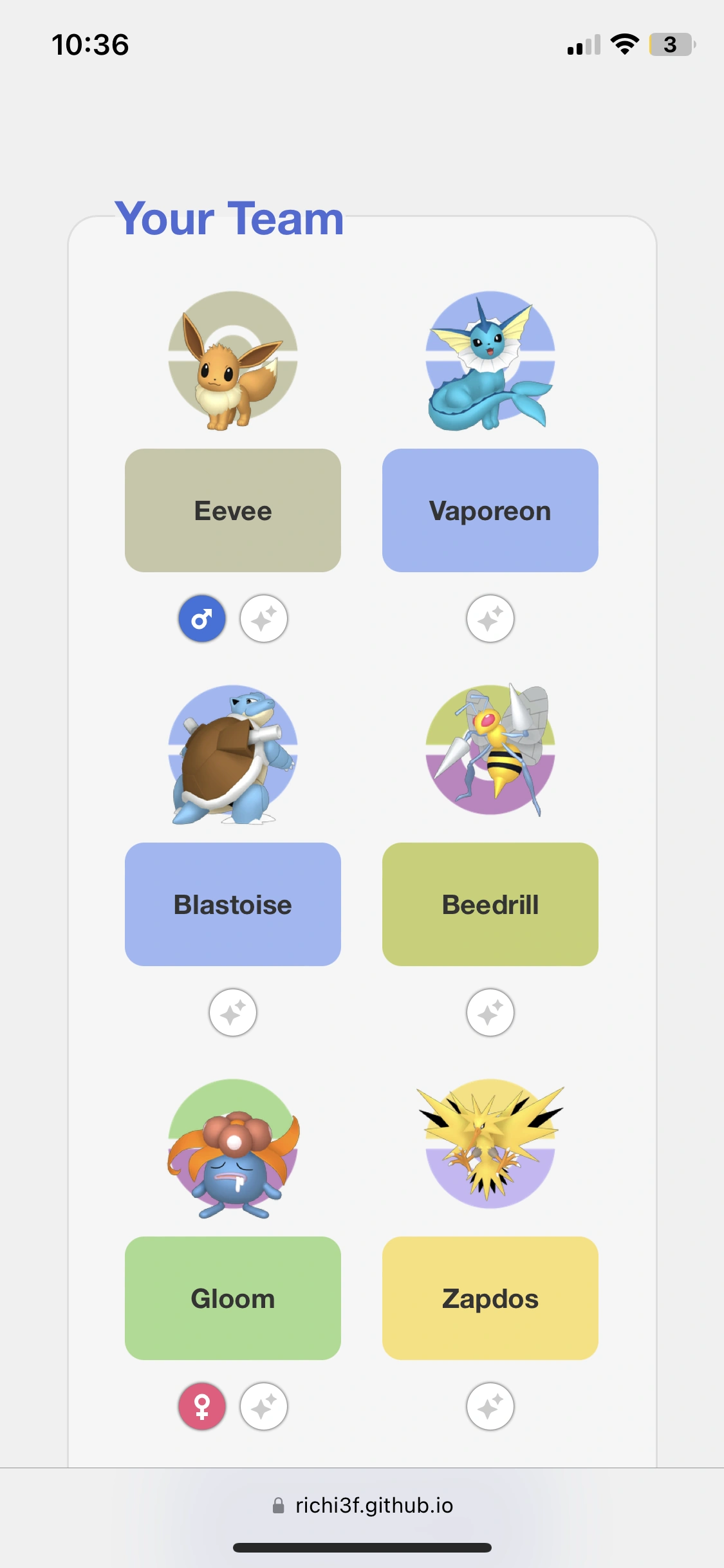The width and height of the screenshot is (724, 1568).
Task: Click the Gloom sprite artwork
Action: [232, 1152]
